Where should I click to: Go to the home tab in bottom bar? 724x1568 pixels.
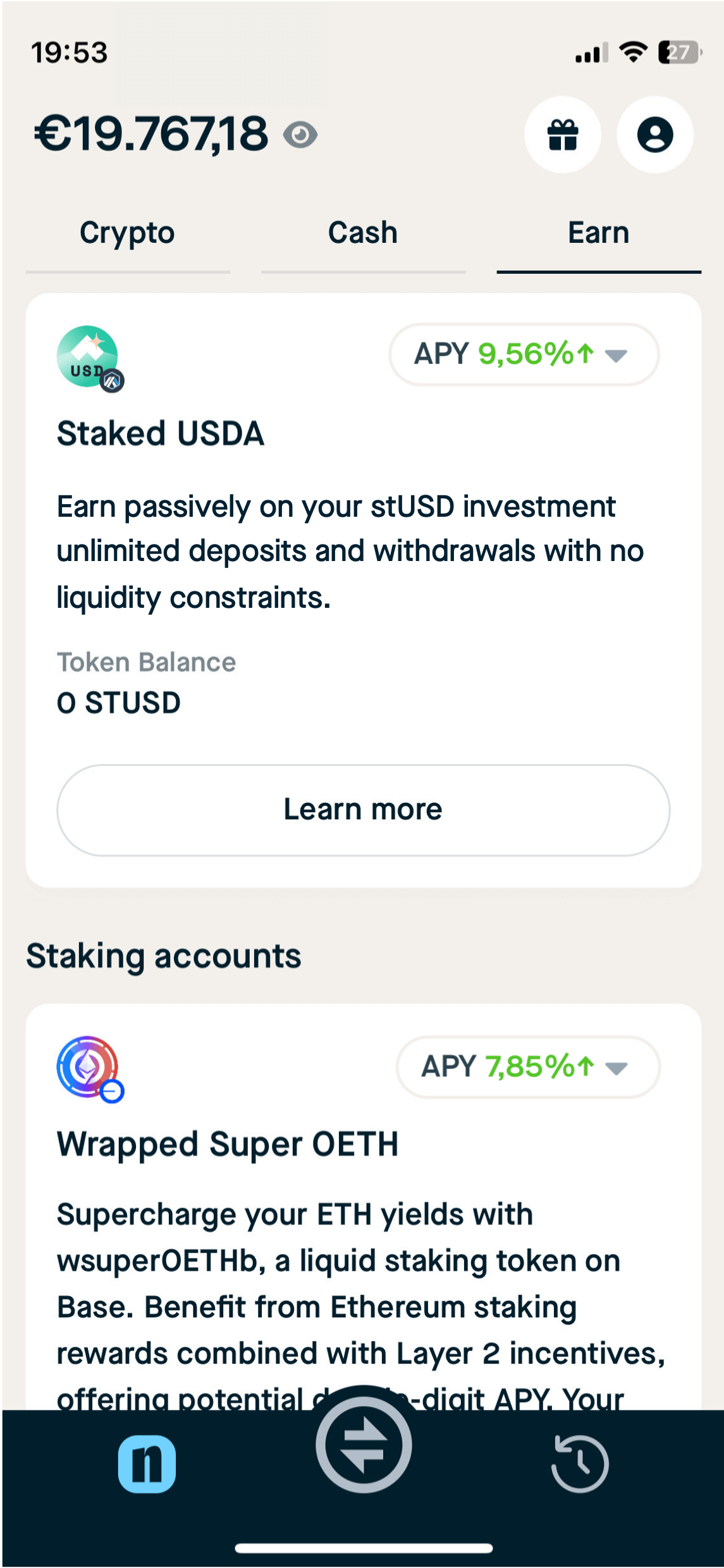[147, 1464]
